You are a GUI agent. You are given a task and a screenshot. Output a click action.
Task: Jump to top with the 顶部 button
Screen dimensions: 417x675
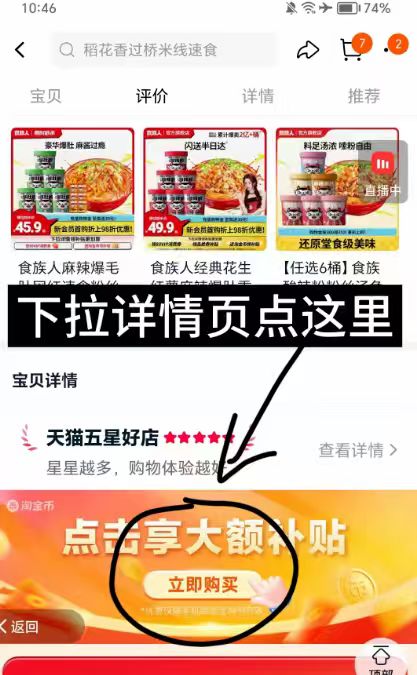point(381,659)
